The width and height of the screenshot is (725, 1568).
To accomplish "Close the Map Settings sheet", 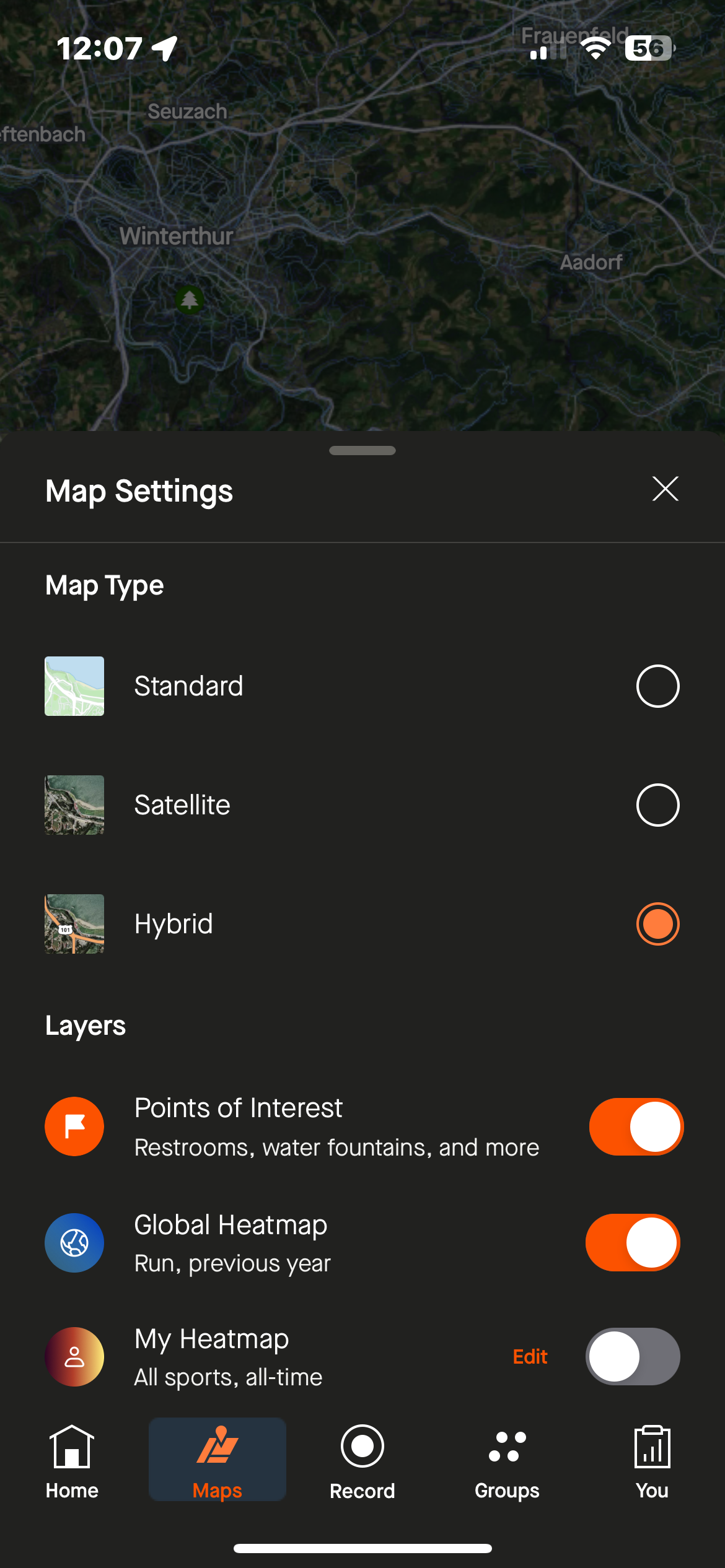I will tap(665, 489).
